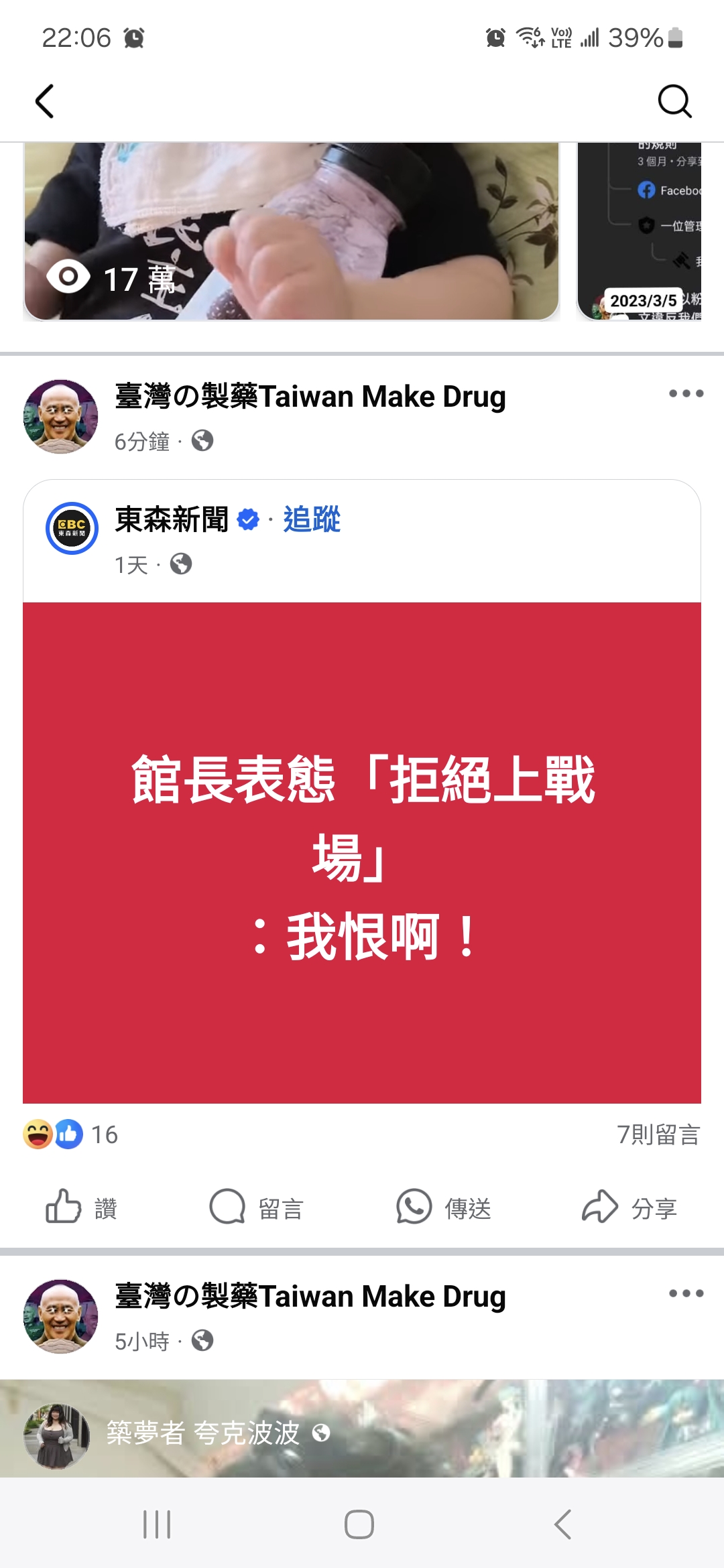Like the post with 讚 button
This screenshot has width=724, height=1568.
82,1207
